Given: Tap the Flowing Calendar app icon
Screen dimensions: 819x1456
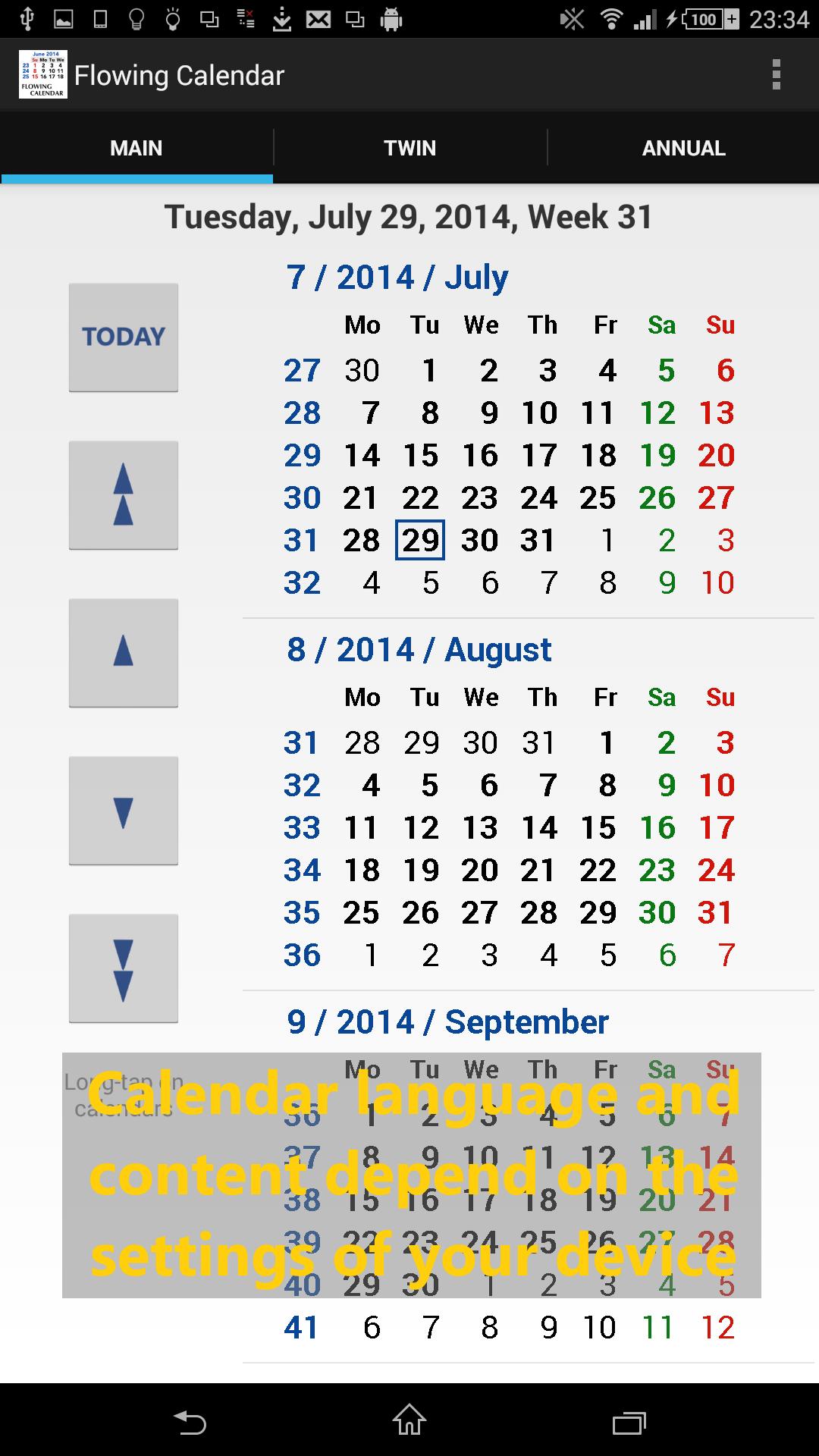Looking at the screenshot, I should click(42, 74).
